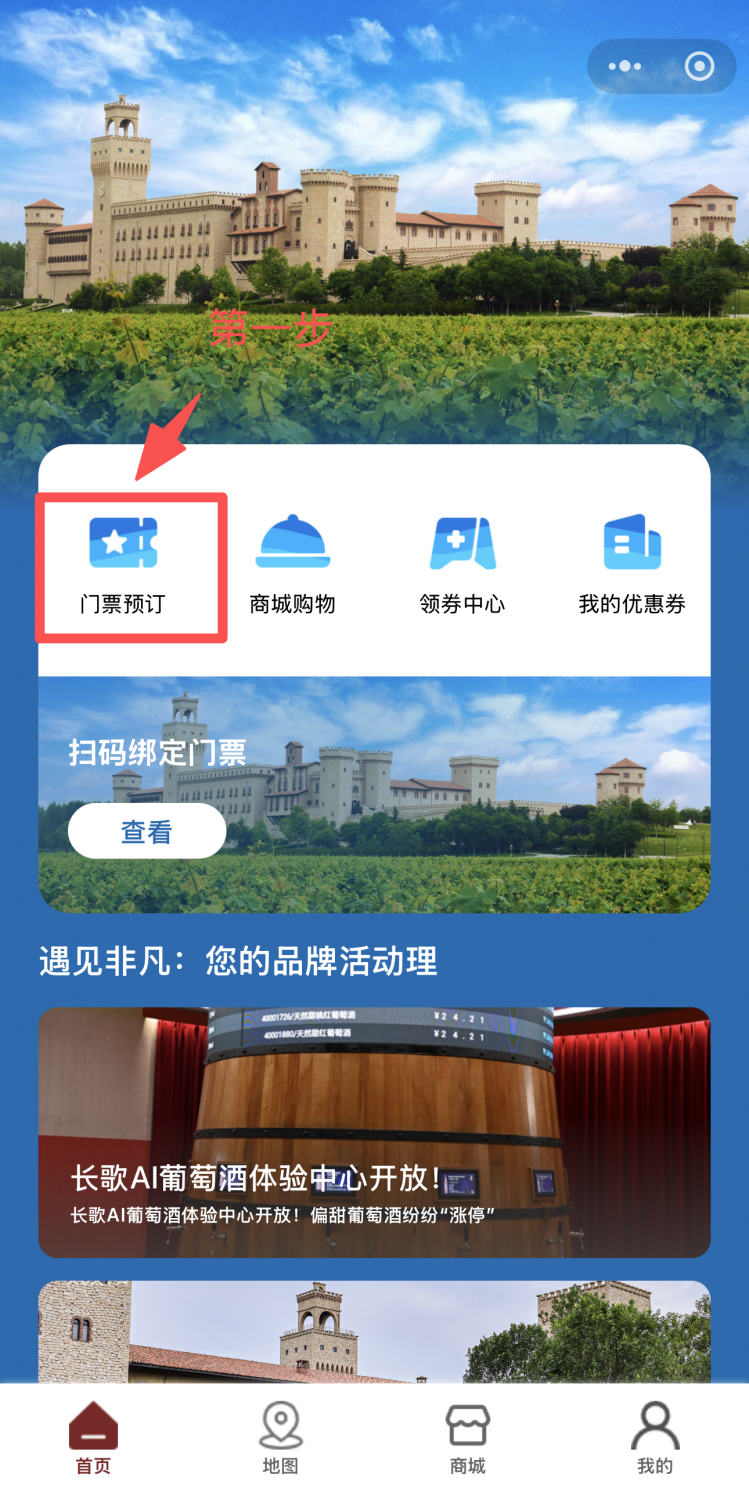This screenshot has height=1486, width=749.
Task: Open the mini program more-options menu
Action: click(625, 67)
